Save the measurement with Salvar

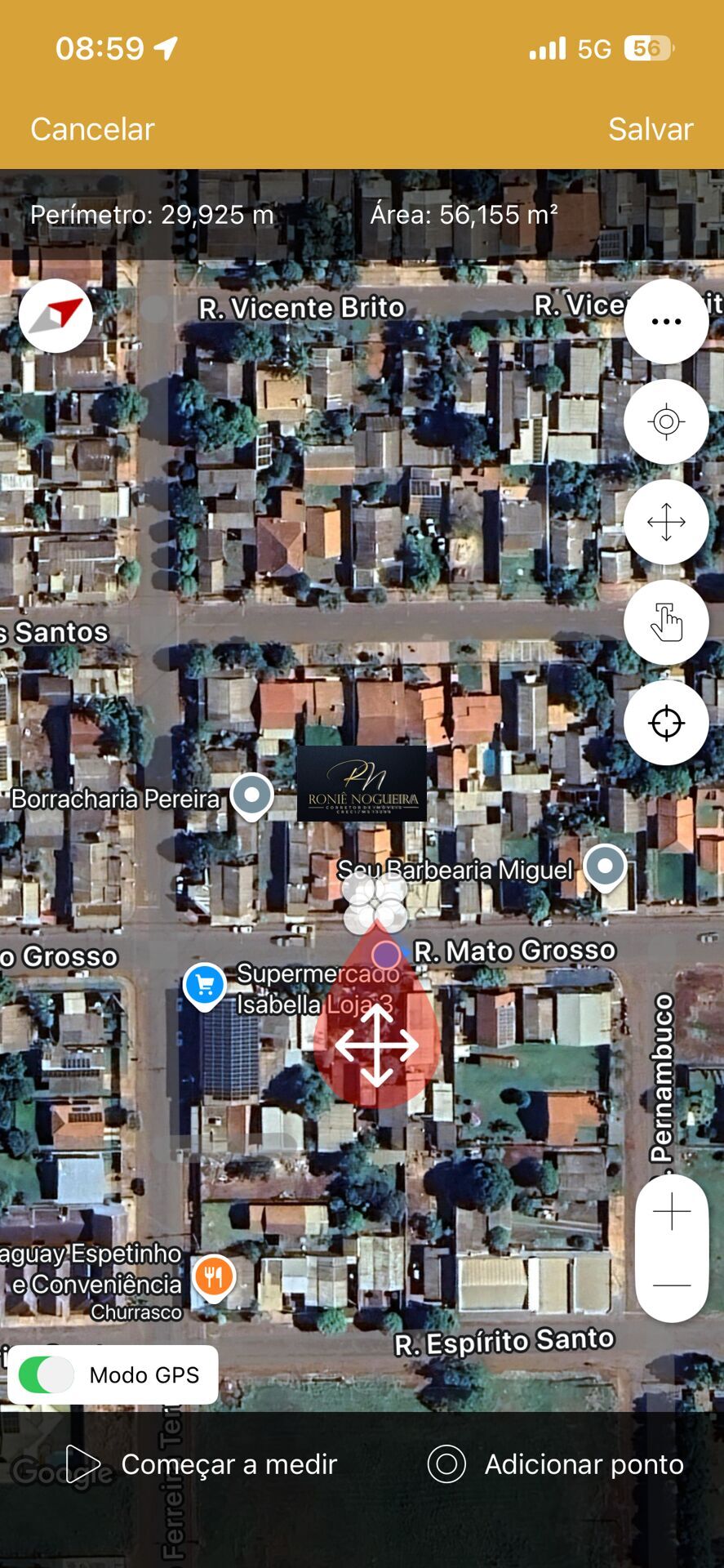point(651,129)
